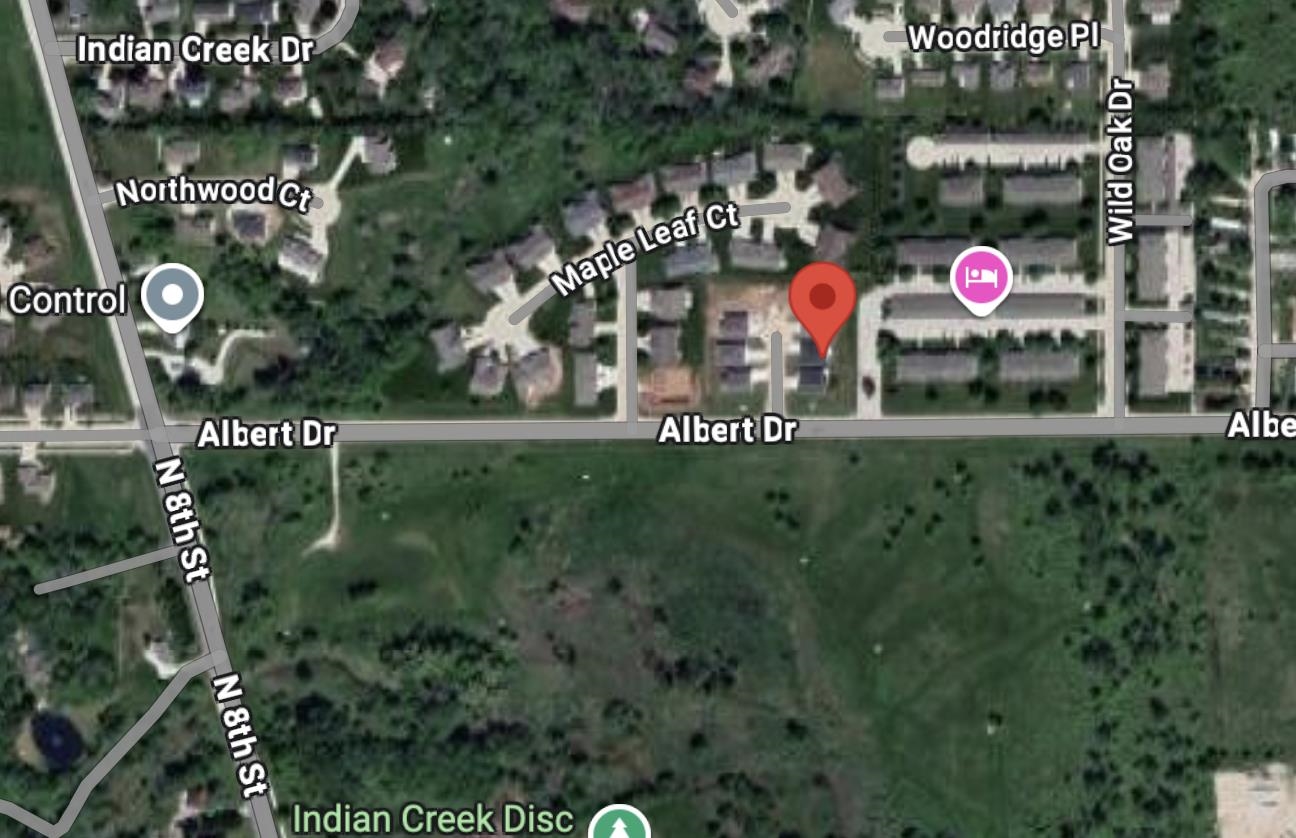The image size is (1296, 838).
Task: Tap the red dropped location pin
Action: [822, 300]
